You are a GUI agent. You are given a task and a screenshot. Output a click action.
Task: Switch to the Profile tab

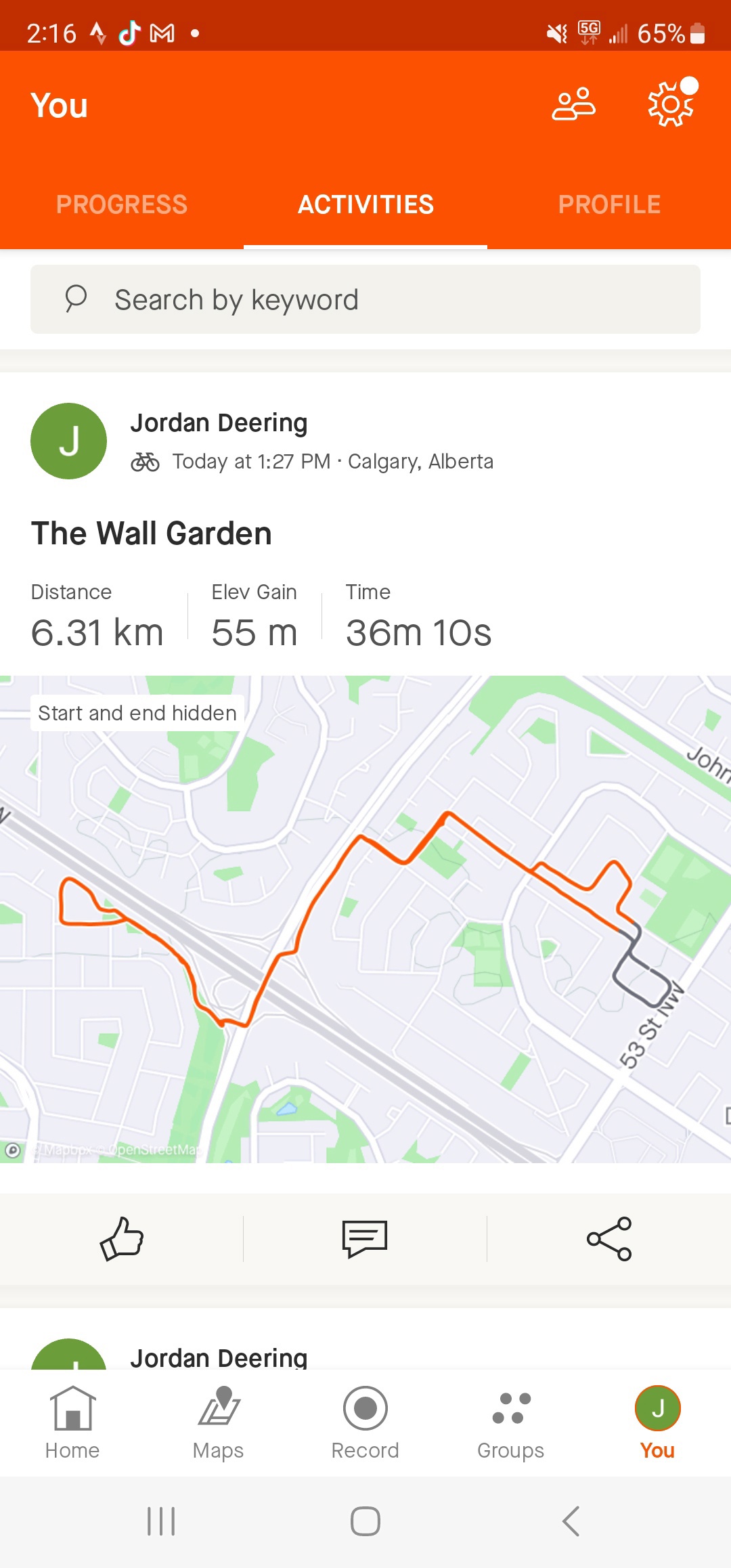(x=609, y=204)
